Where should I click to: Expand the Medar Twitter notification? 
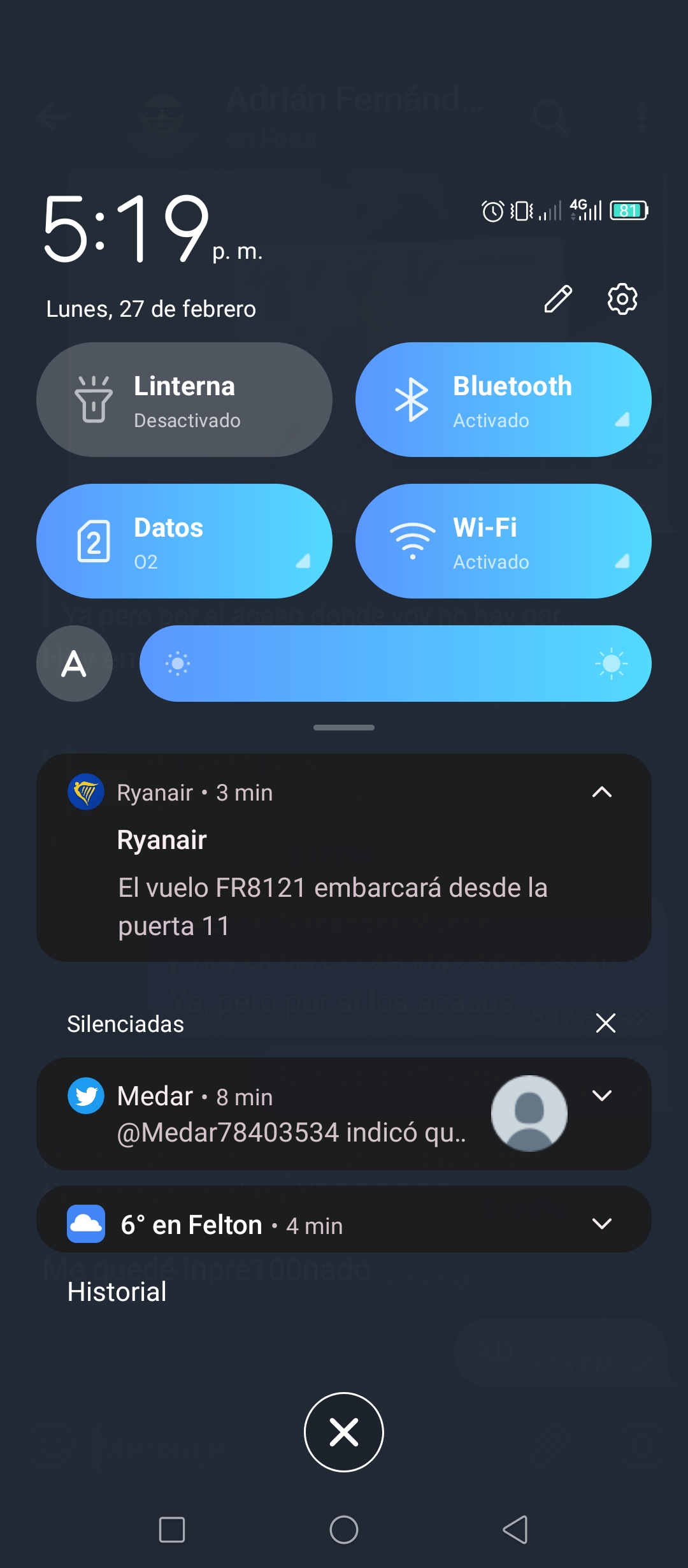tap(601, 1096)
